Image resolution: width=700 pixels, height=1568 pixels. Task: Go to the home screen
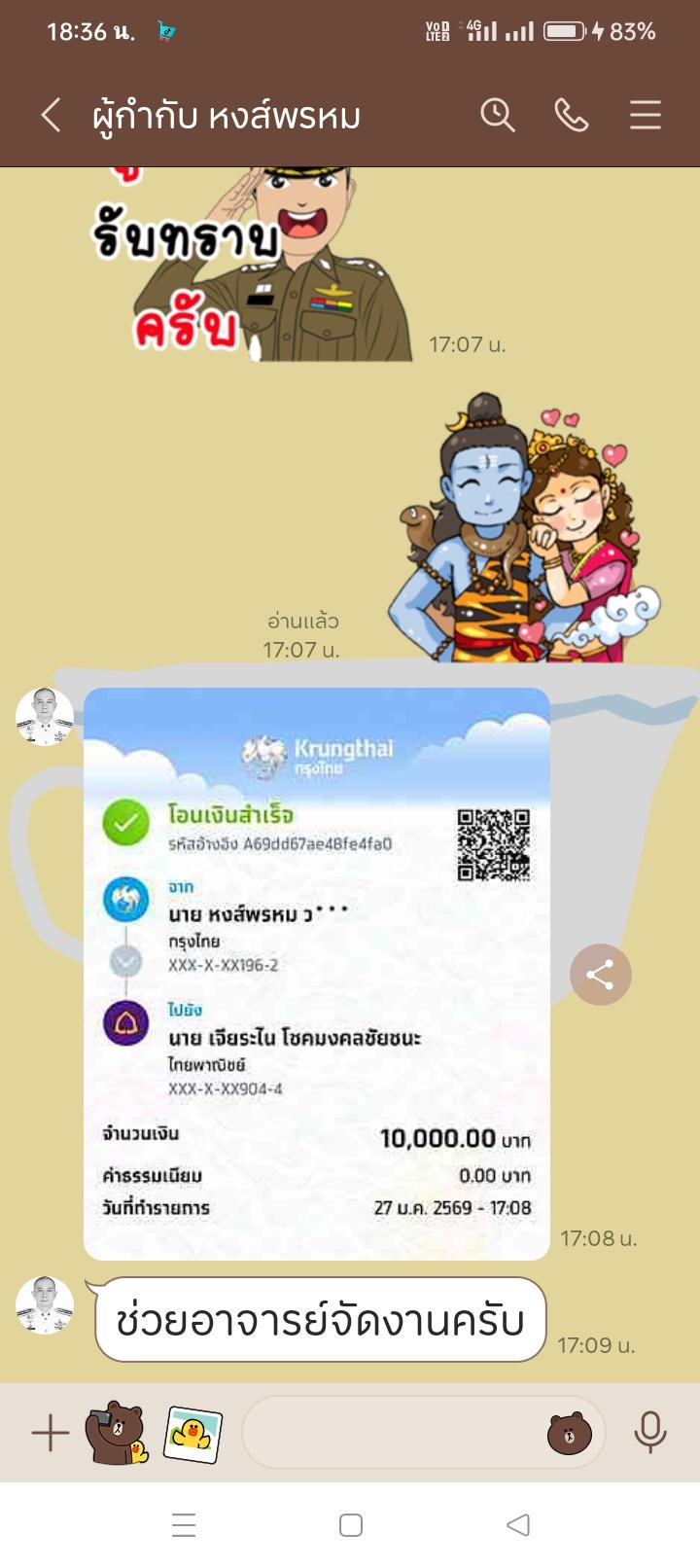click(351, 1524)
